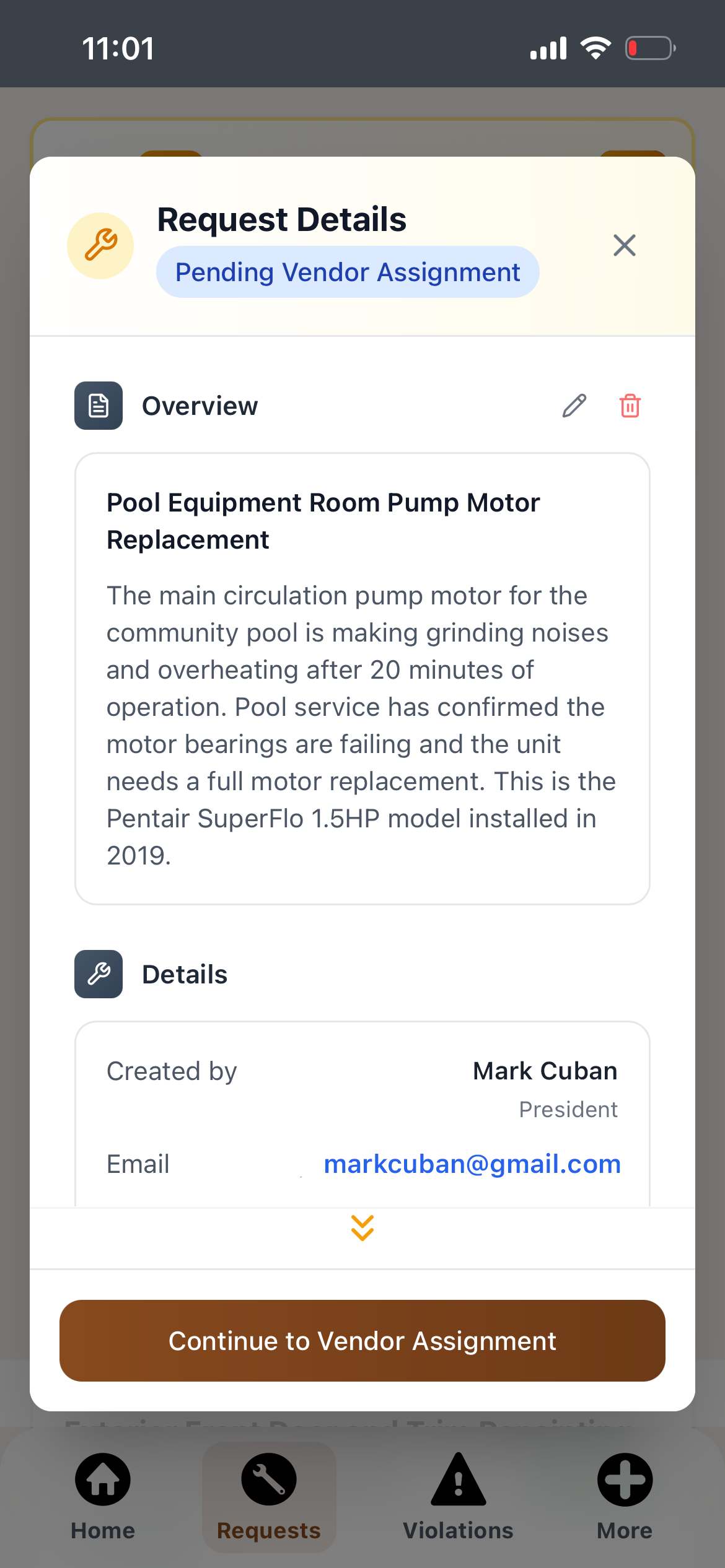Close the Request Details dialog

click(624, 245)
